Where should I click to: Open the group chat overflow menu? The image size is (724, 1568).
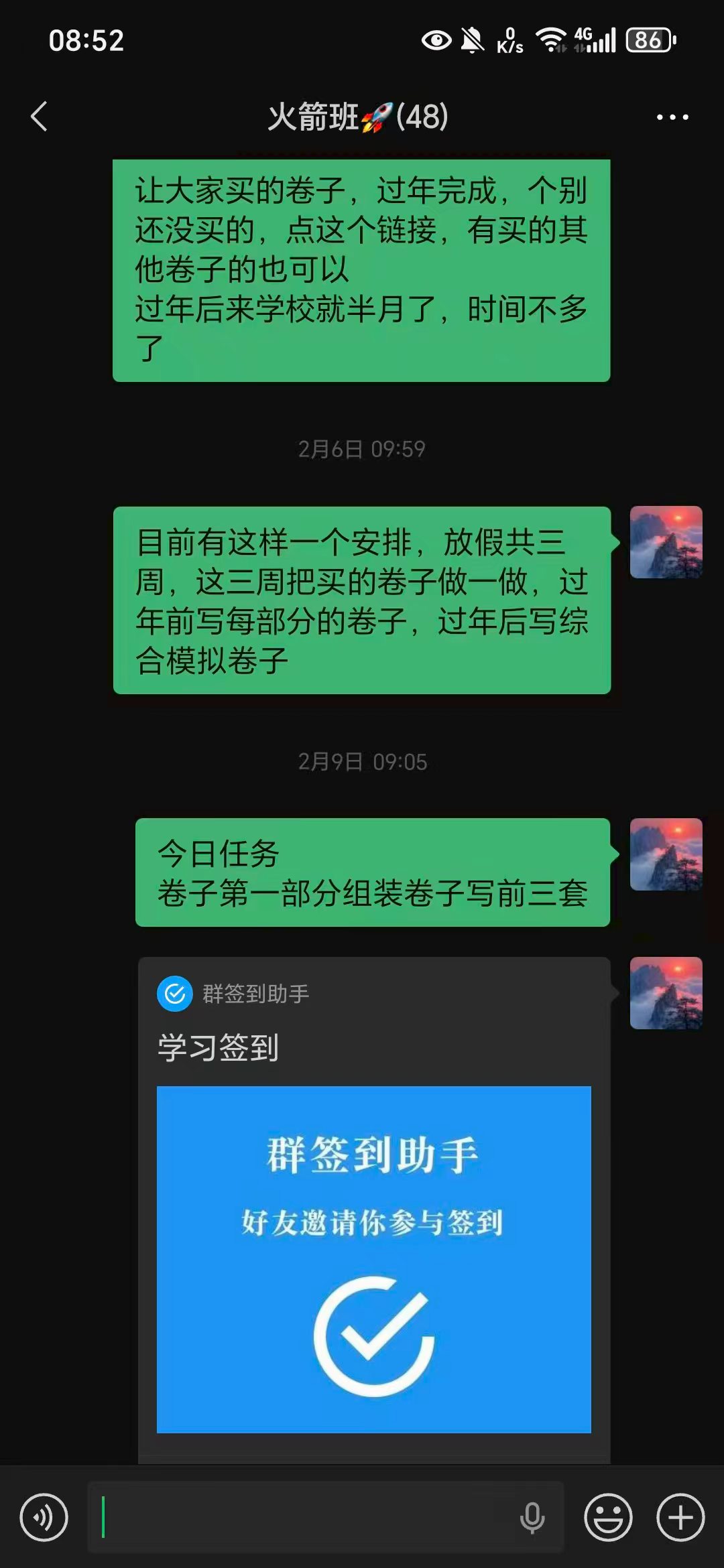click(672, 117)
